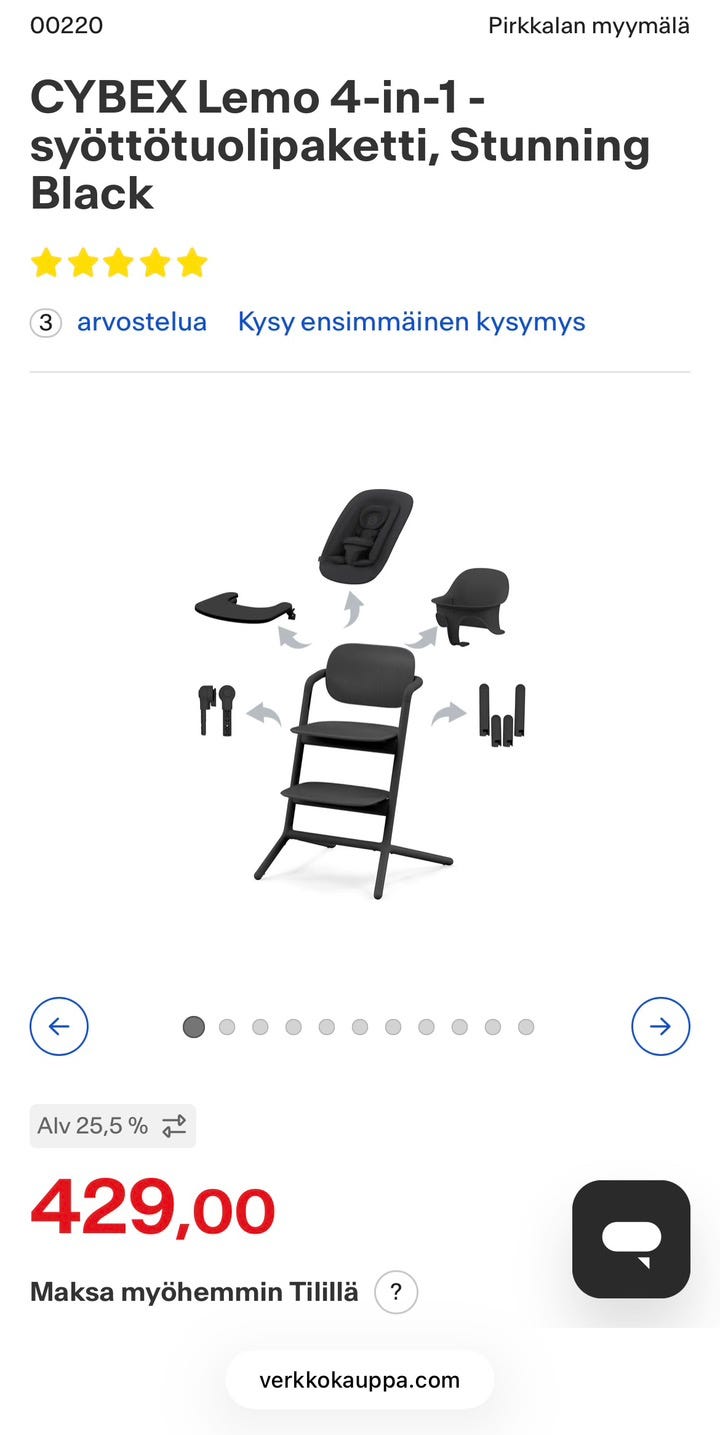Open the five-star rating
The width and height of the screenshot is (720, 1435).
(x=119, y=264)
